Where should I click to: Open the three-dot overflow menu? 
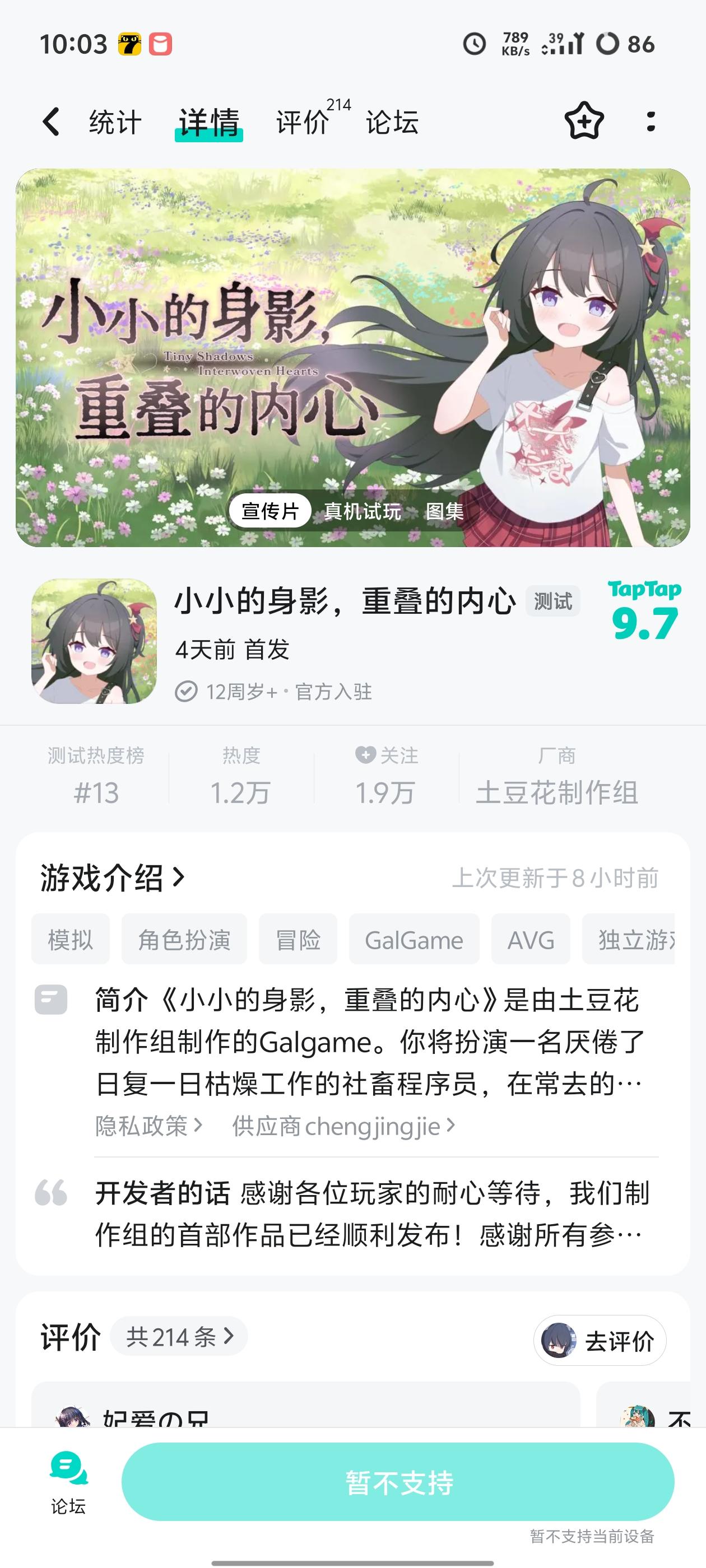point(651,122)
